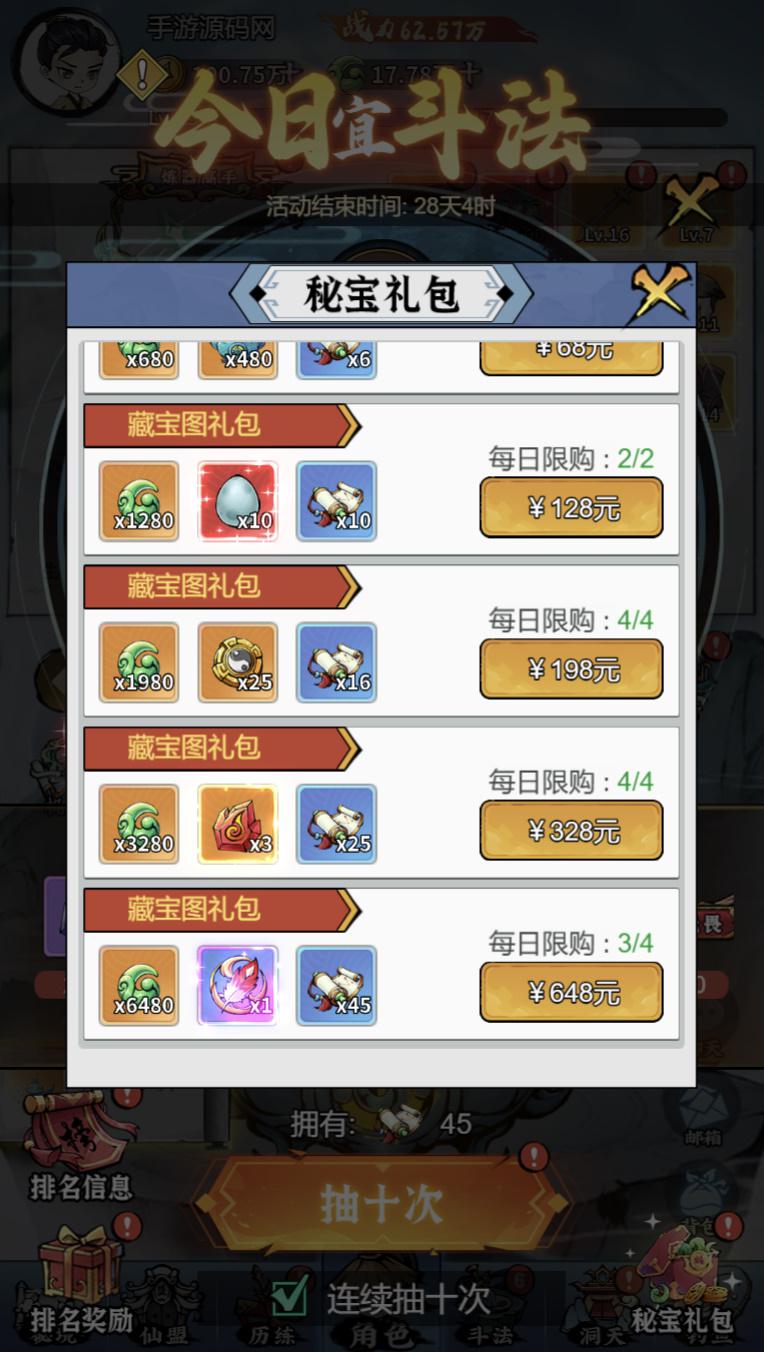Purchase the ¥198元 gift pack
The height and width of the screenshot is (1352, 764).
[571, 669]
